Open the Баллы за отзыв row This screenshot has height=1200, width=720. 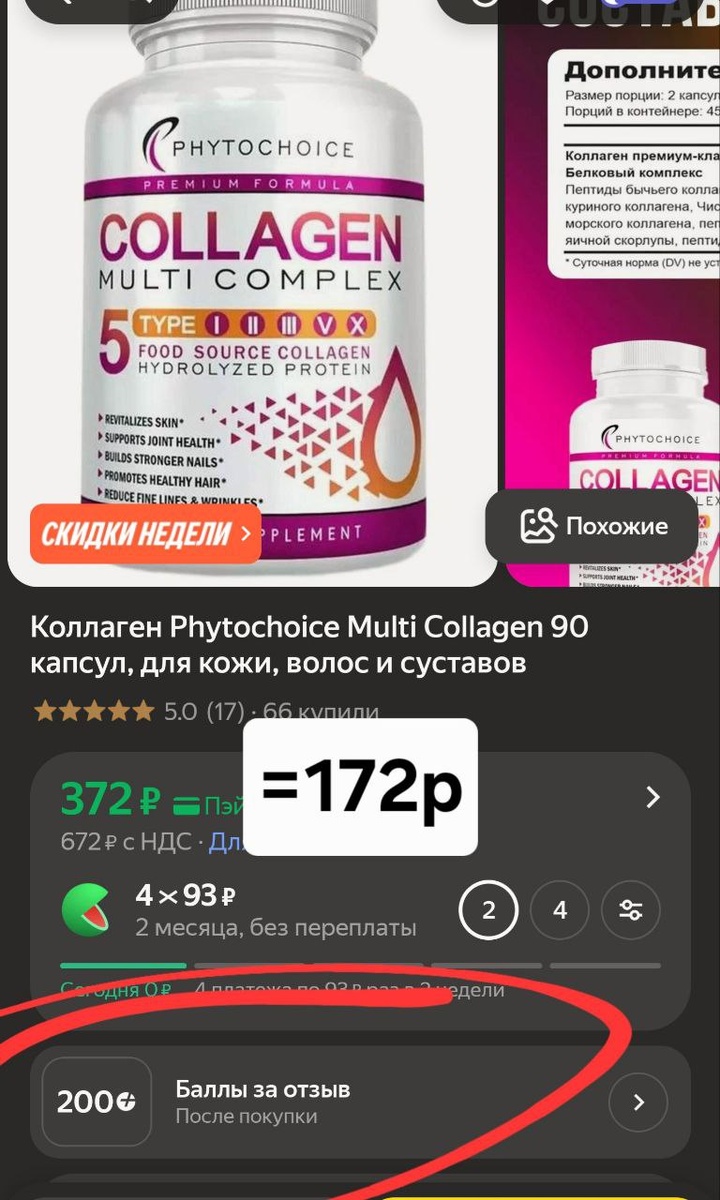pos(360,1102)
